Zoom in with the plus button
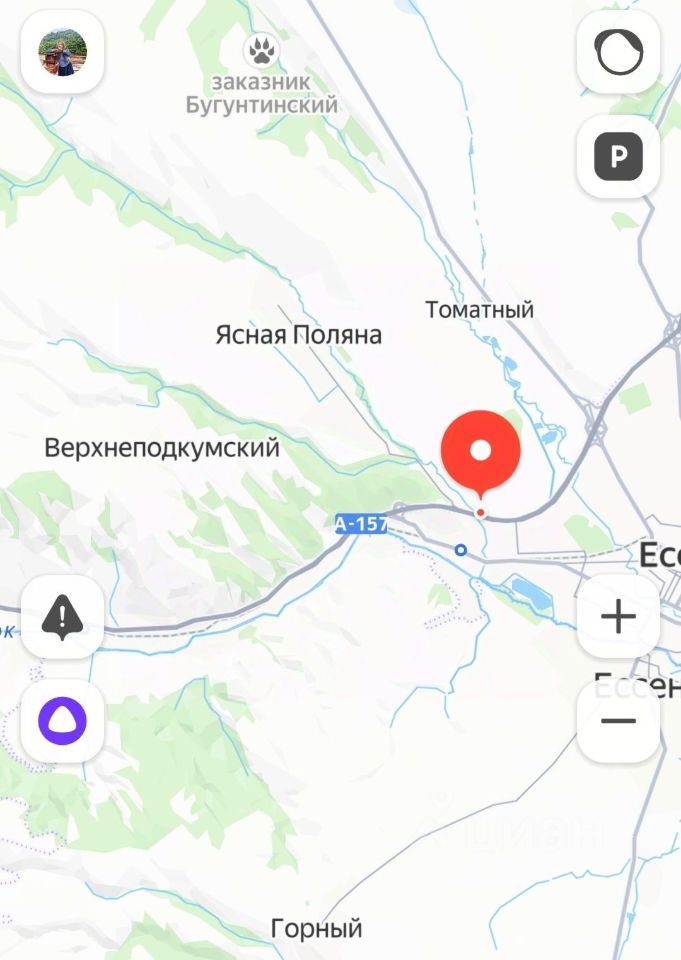681x960 pixels. [x=618, y=617]
